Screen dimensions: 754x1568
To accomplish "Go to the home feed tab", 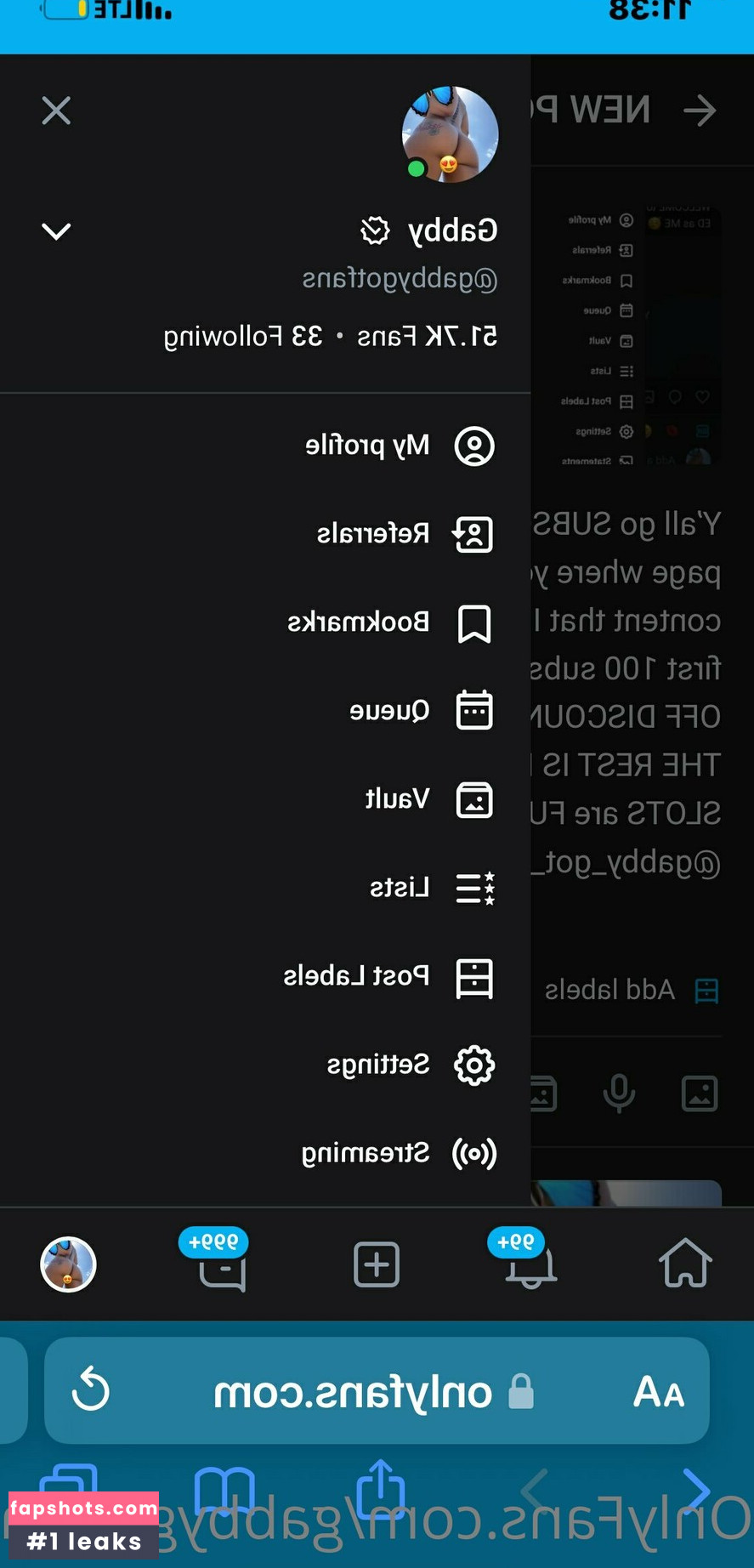I will 685,1264.
